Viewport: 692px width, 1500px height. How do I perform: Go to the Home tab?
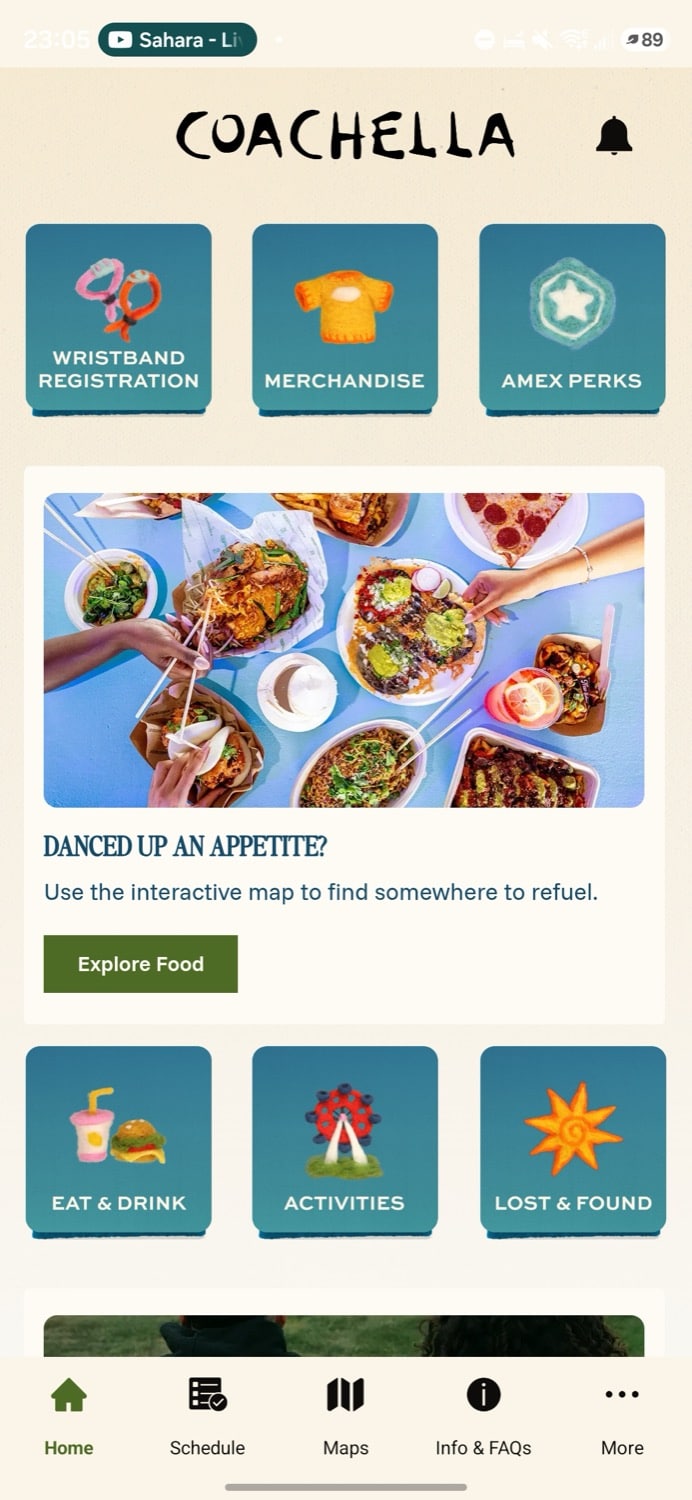[x=69, y=1416]
